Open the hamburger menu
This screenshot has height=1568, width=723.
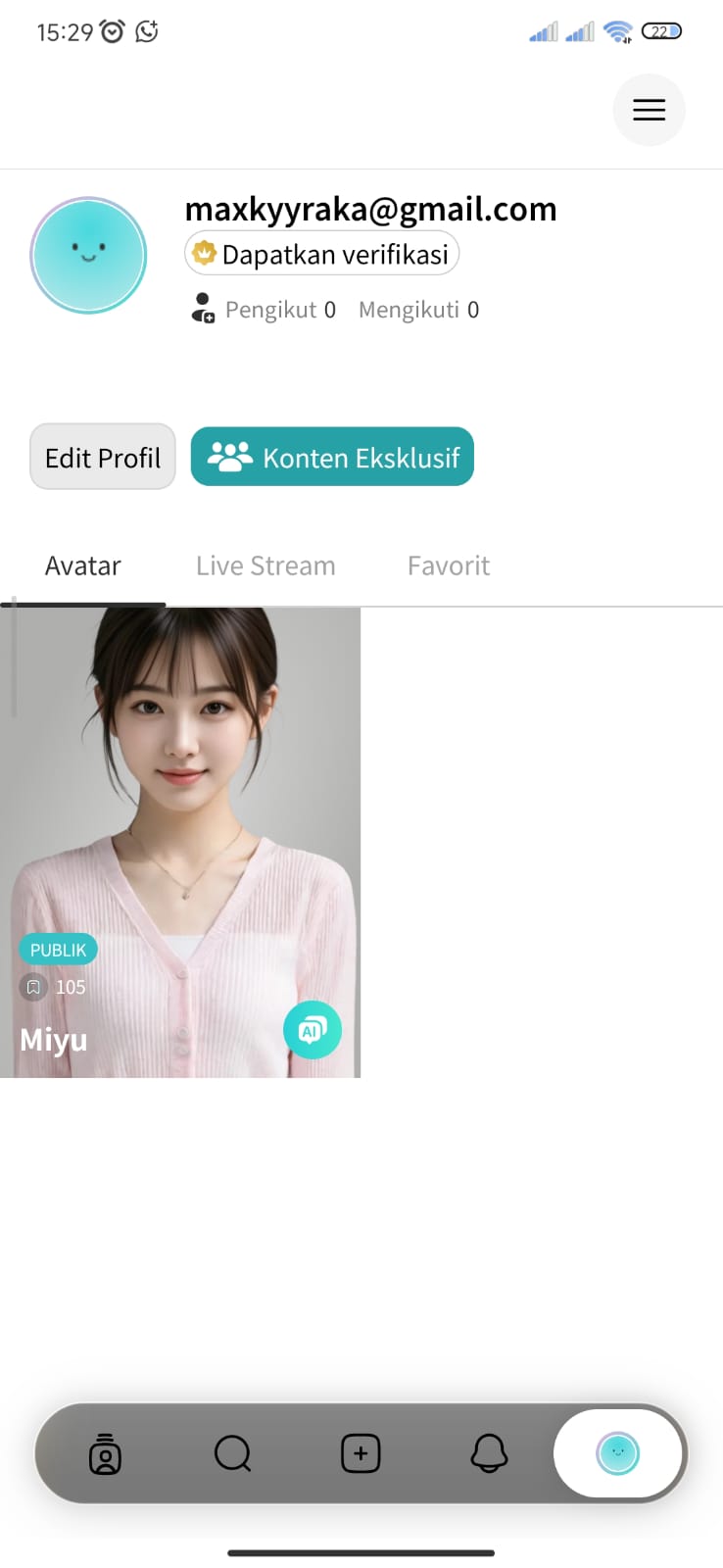point(649,110)
